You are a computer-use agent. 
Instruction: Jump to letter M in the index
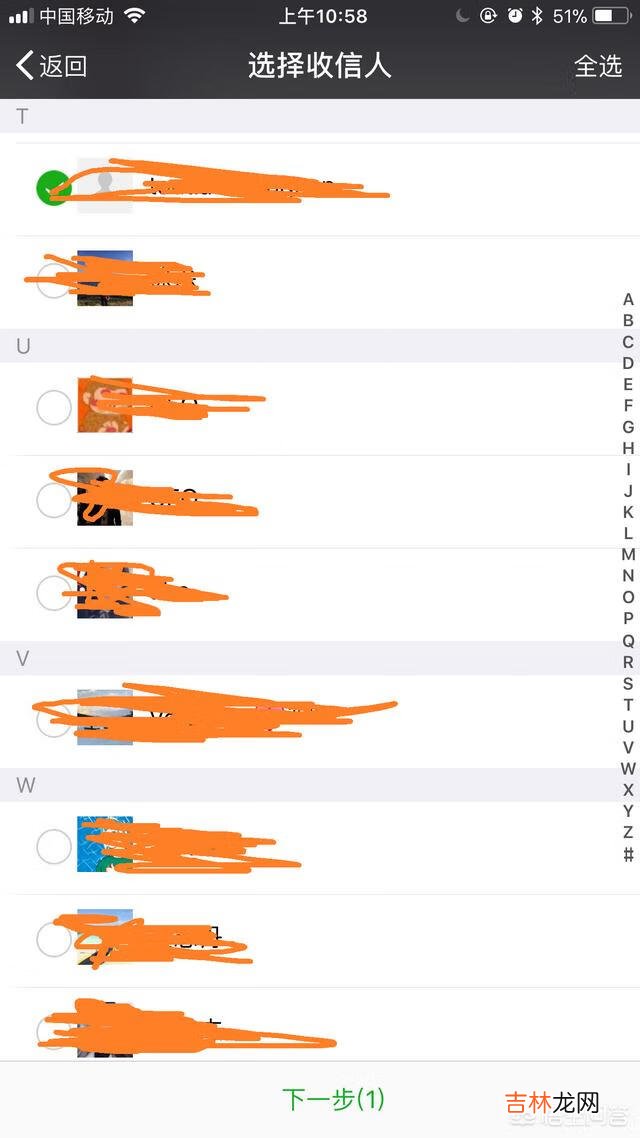pos(628,554)
